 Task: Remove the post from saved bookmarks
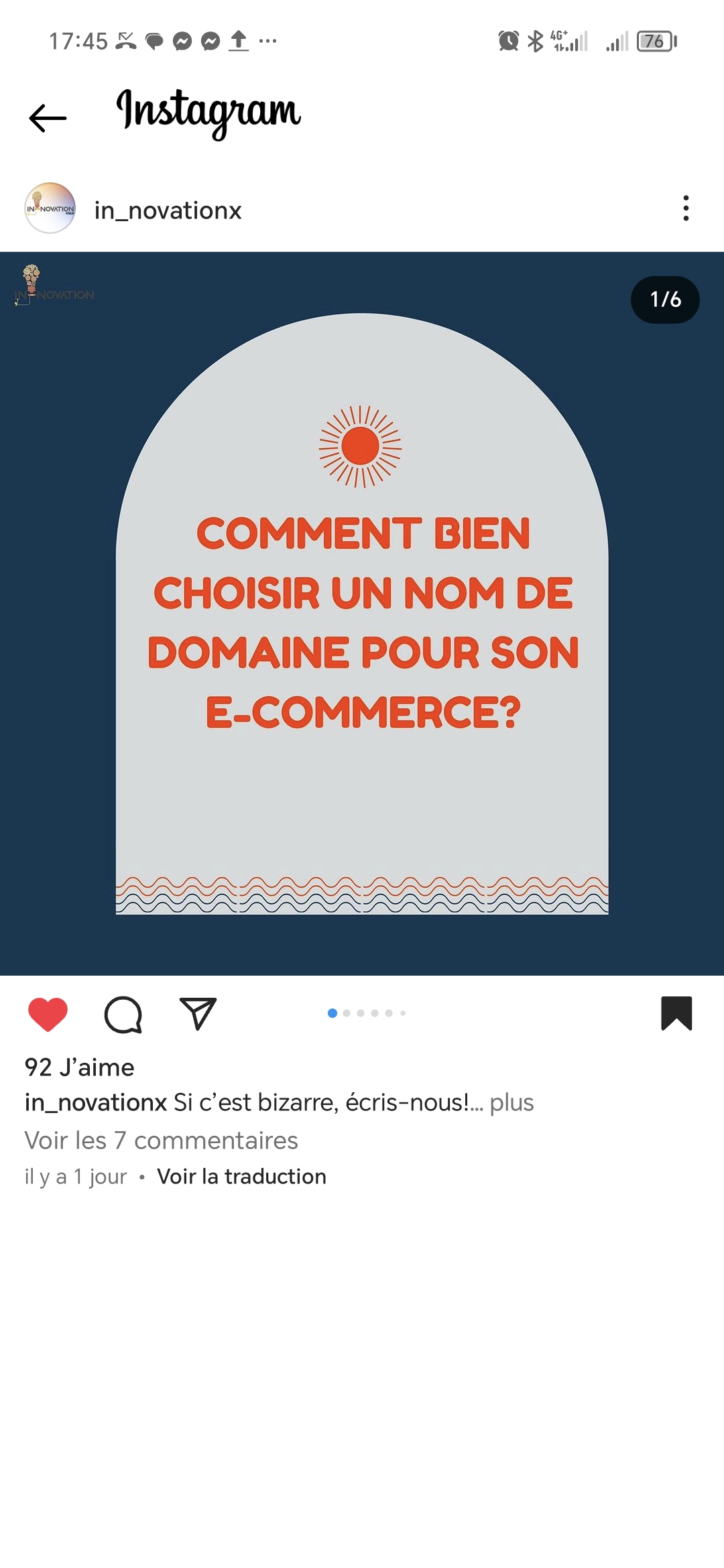(676, 1013)
